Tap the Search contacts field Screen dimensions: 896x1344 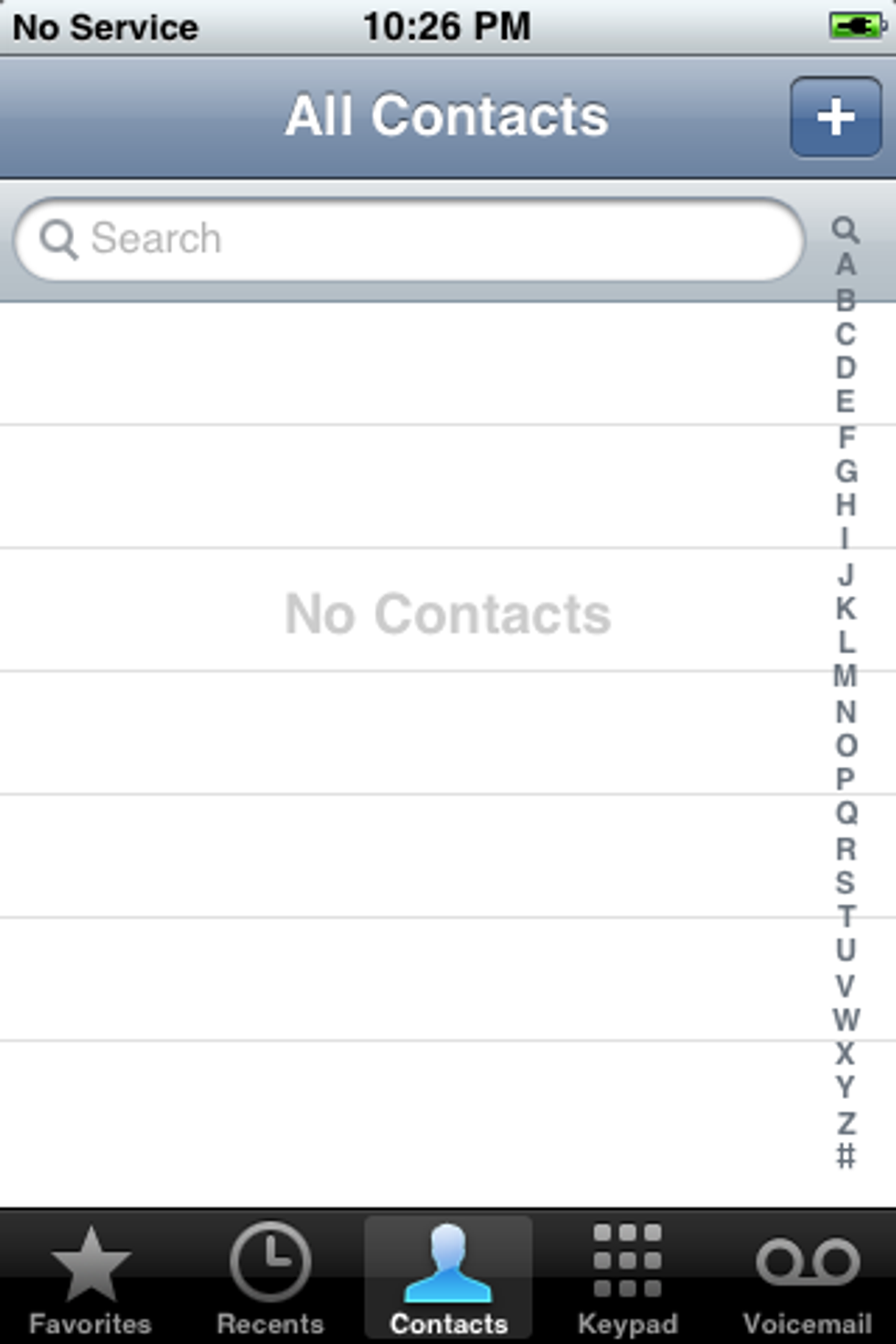click(x=410, y=240)
